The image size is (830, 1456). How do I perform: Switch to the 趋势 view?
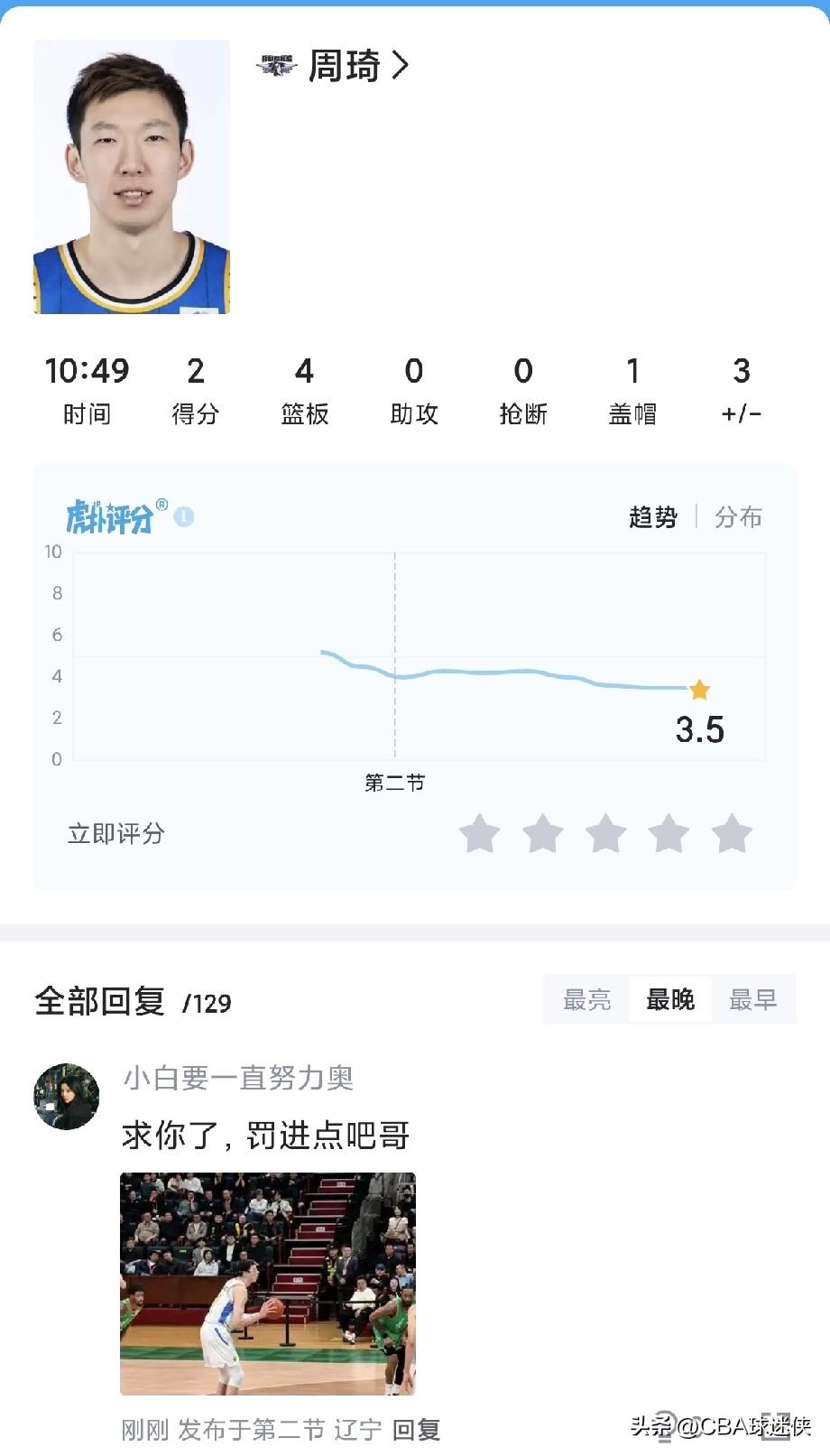(652, 517)
